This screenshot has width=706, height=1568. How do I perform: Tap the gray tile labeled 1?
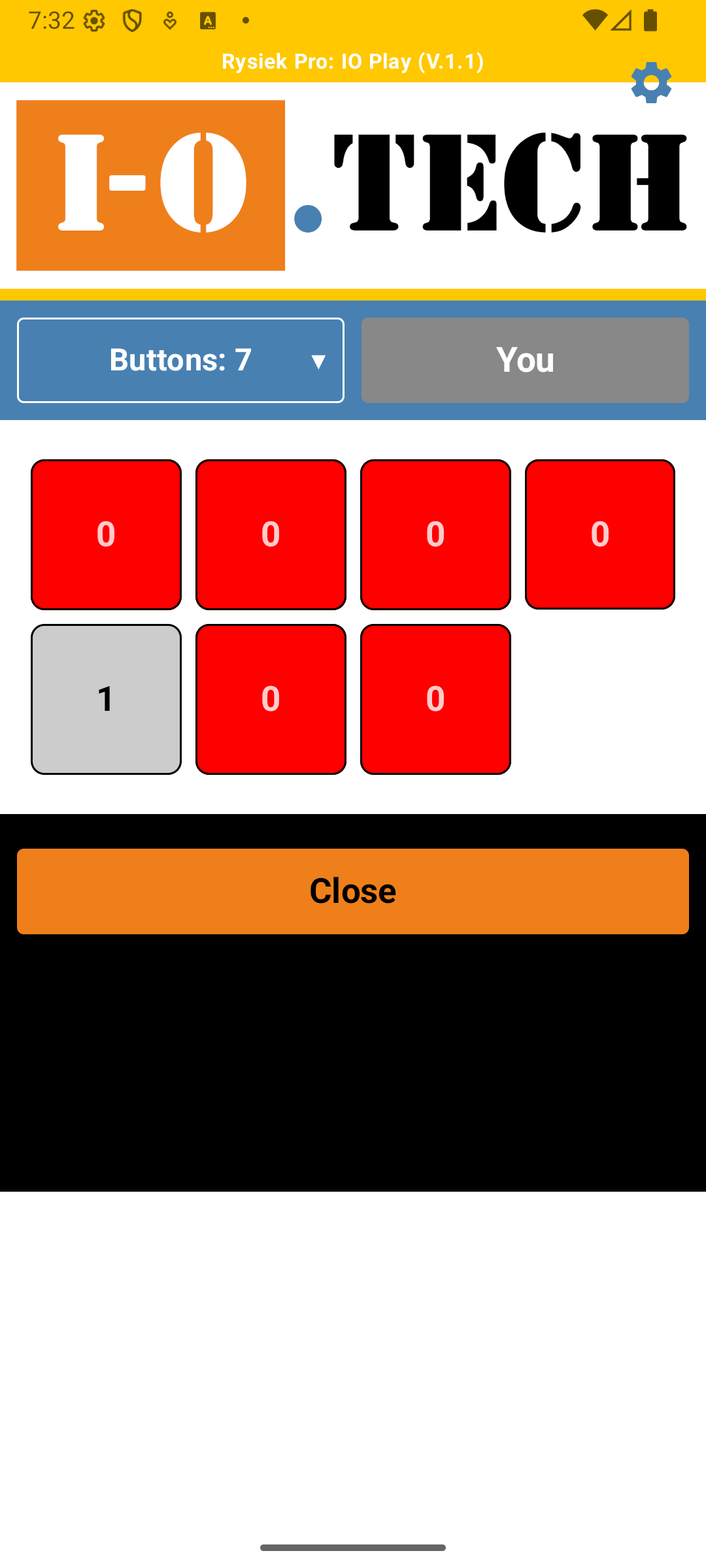(106, 699)
